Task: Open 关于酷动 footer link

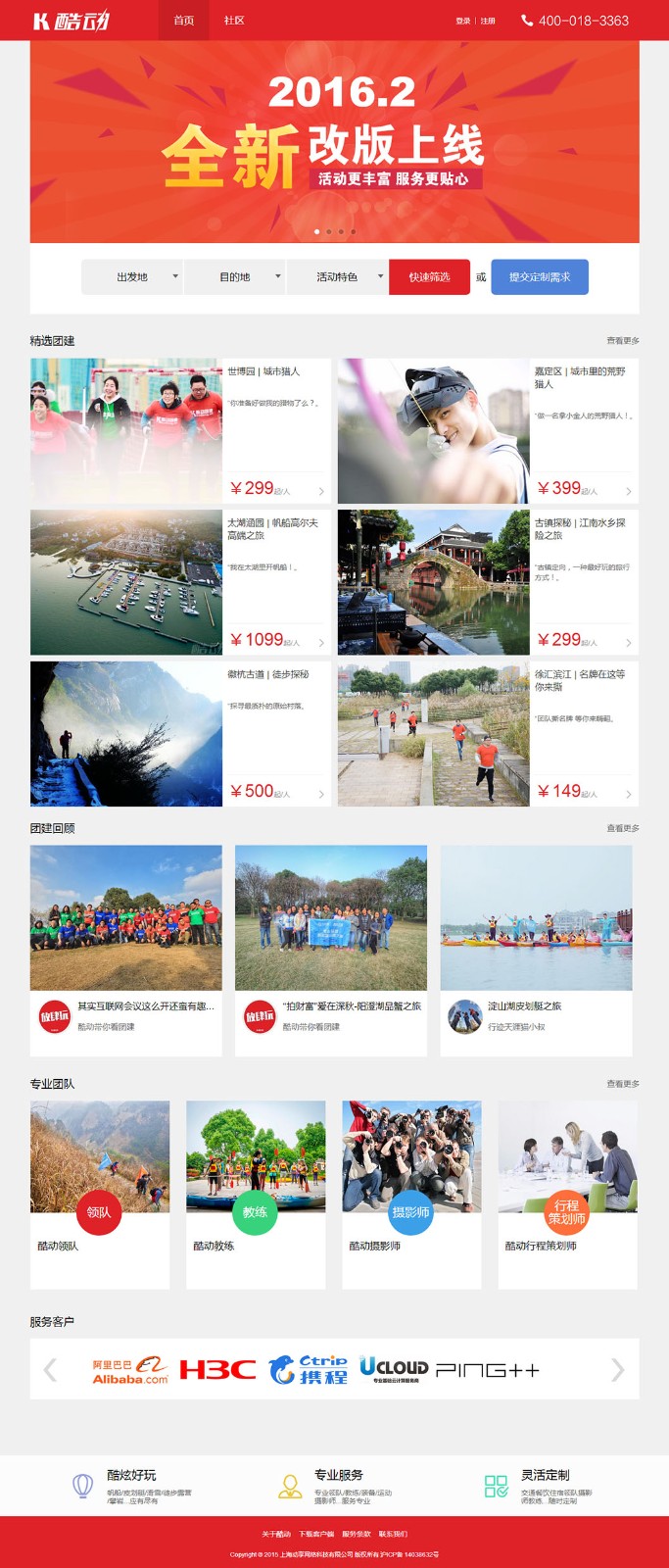Action: click(276, 1534)
